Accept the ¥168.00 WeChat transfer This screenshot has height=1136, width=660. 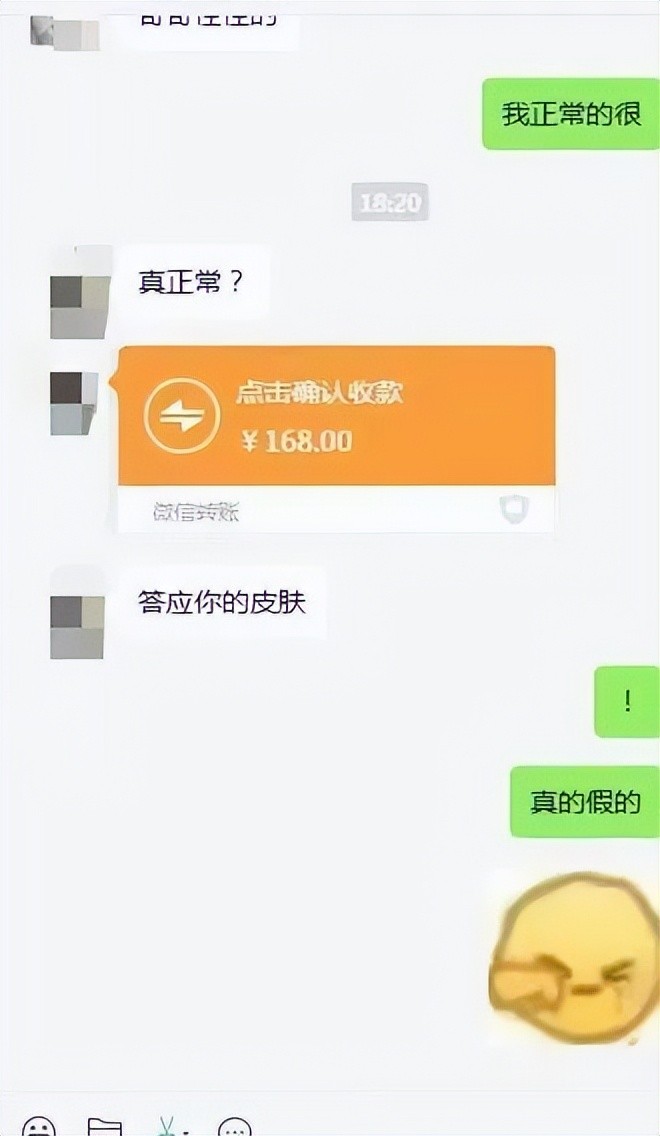[336, 416]
